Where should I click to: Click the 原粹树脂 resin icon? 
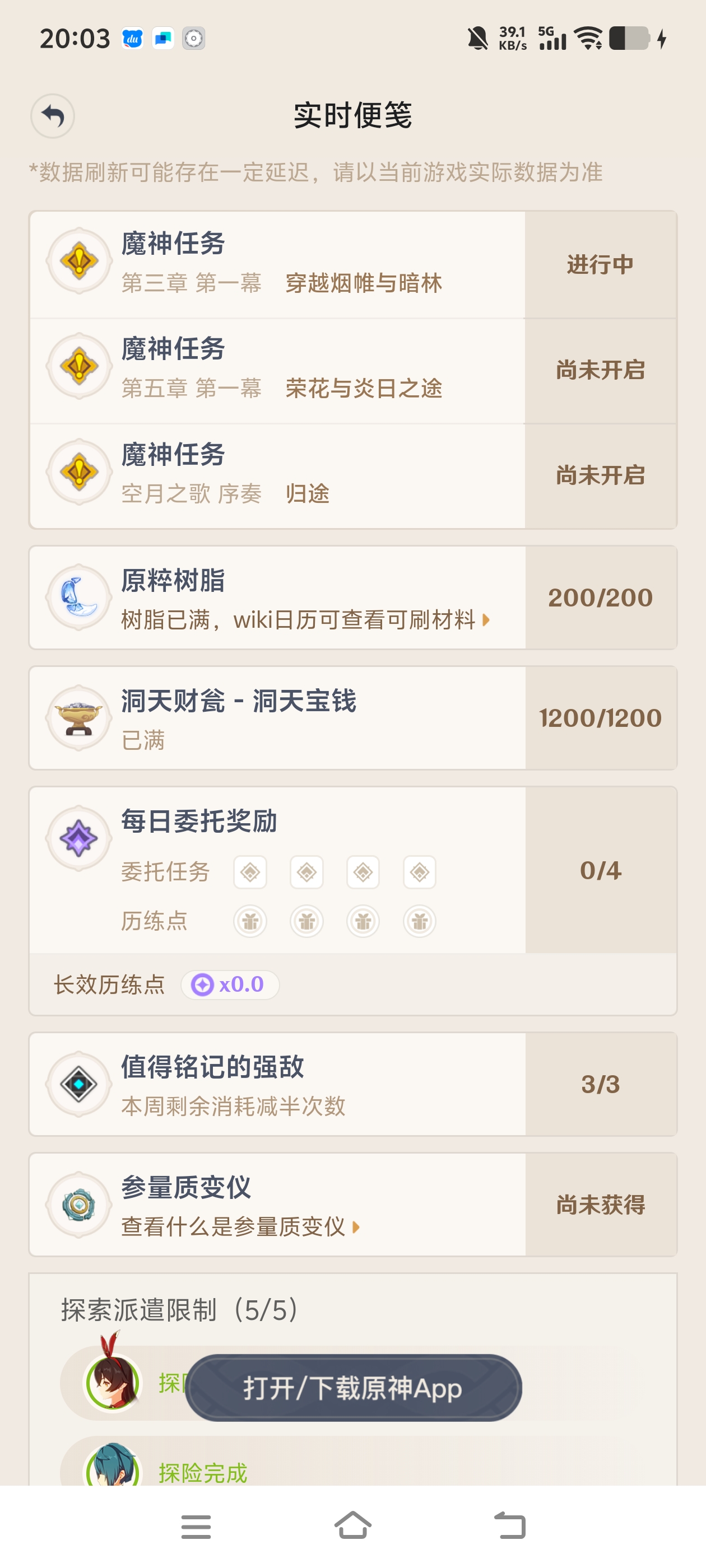pos(79,597)
